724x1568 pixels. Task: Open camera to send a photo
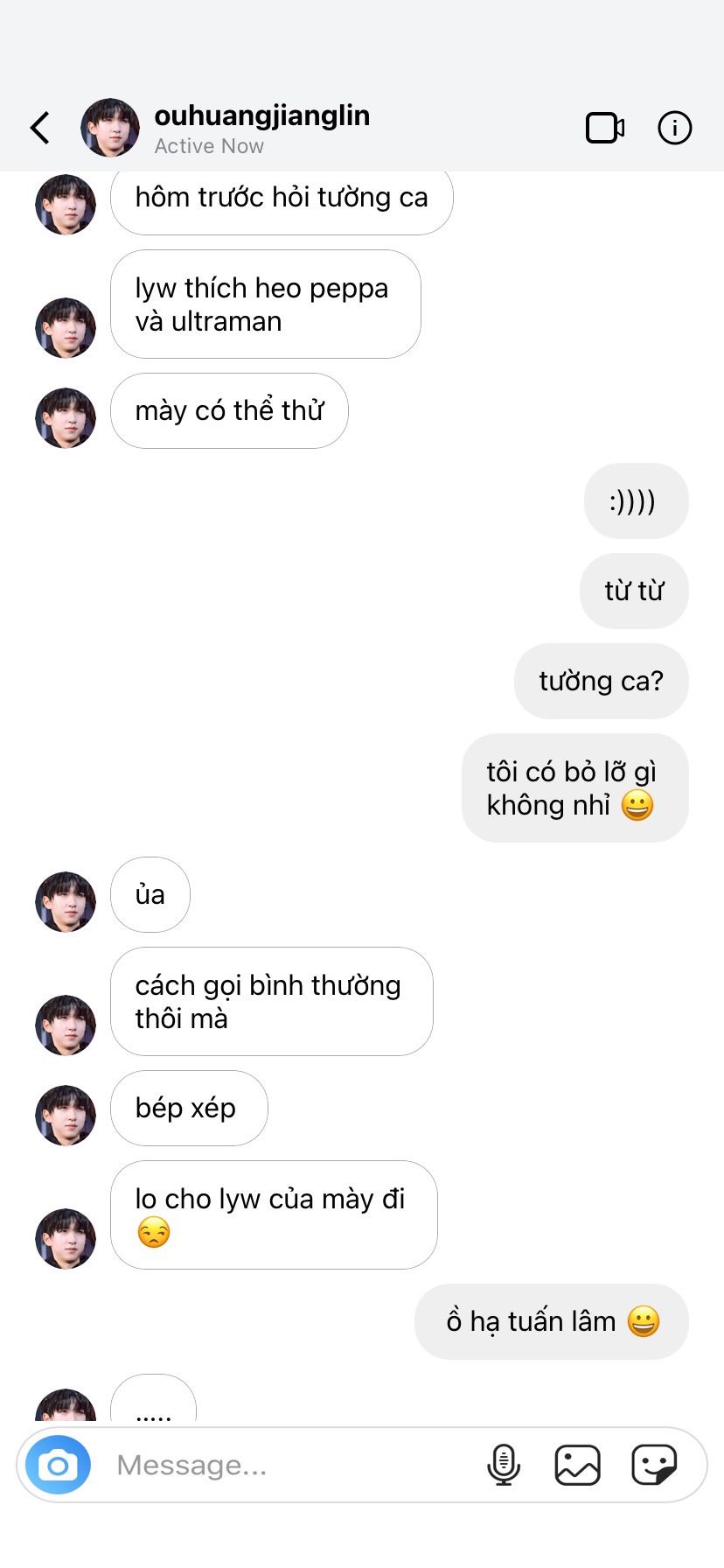(x=58, y=1465)
